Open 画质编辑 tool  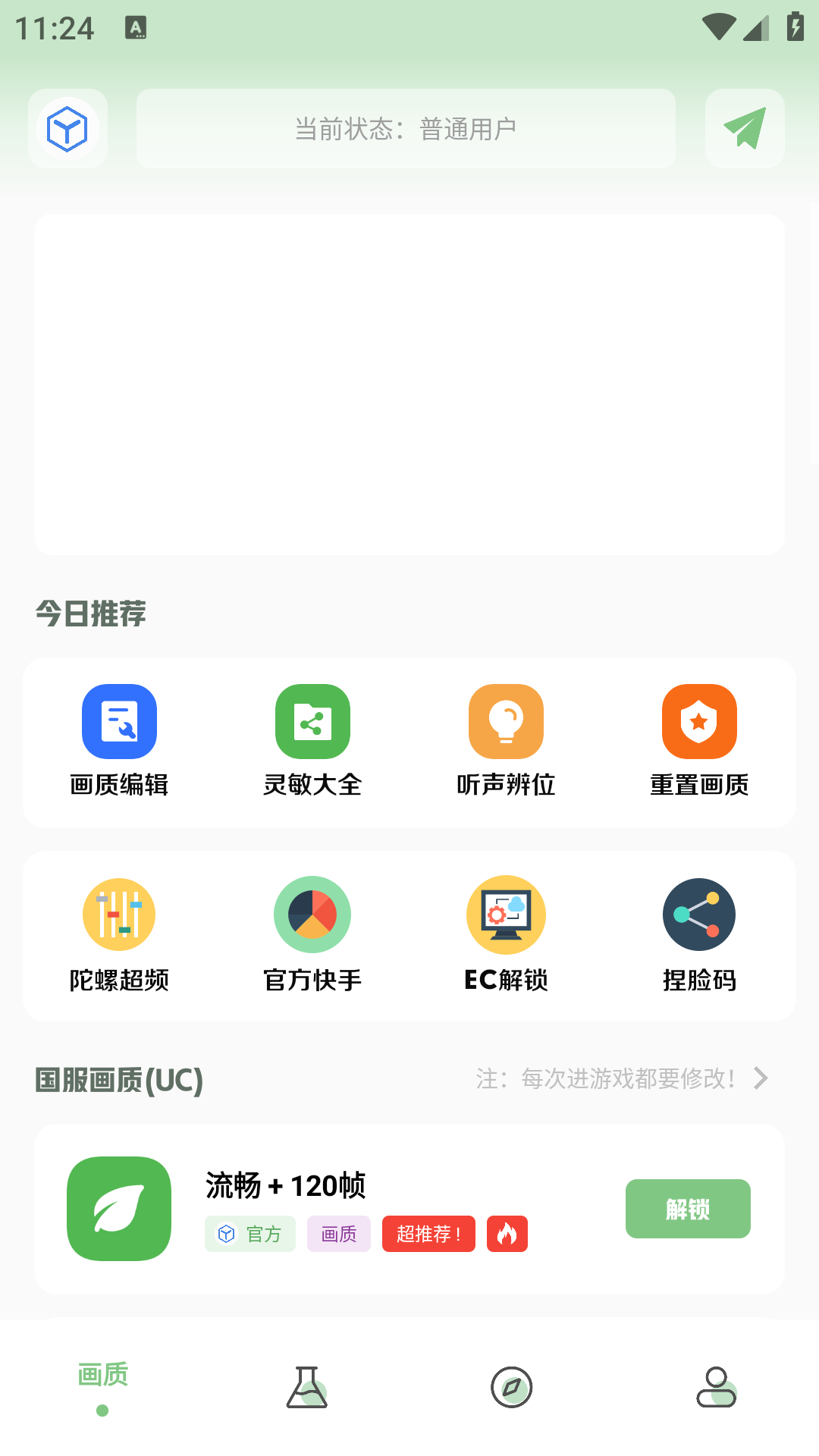point(119,741)
